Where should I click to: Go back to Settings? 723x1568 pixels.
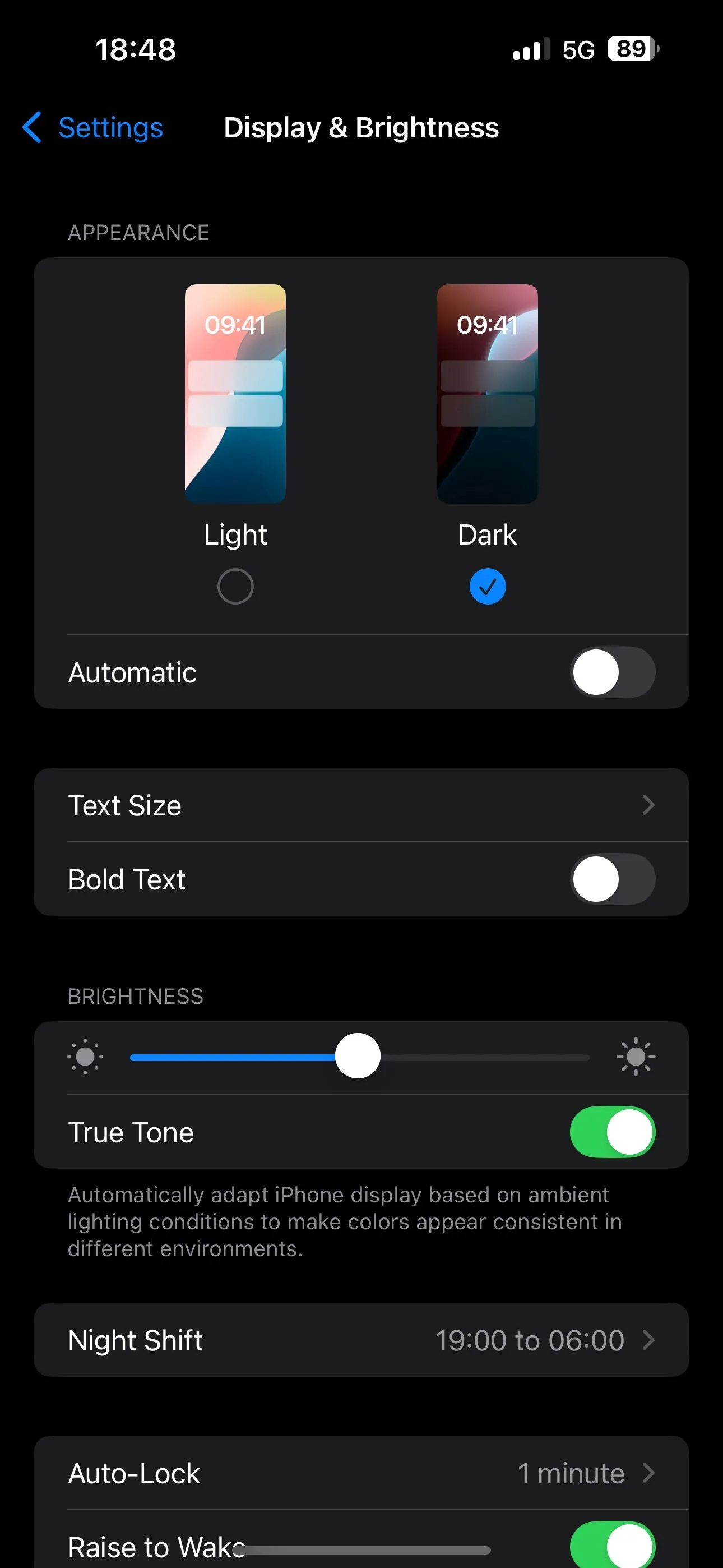[92, 128]
